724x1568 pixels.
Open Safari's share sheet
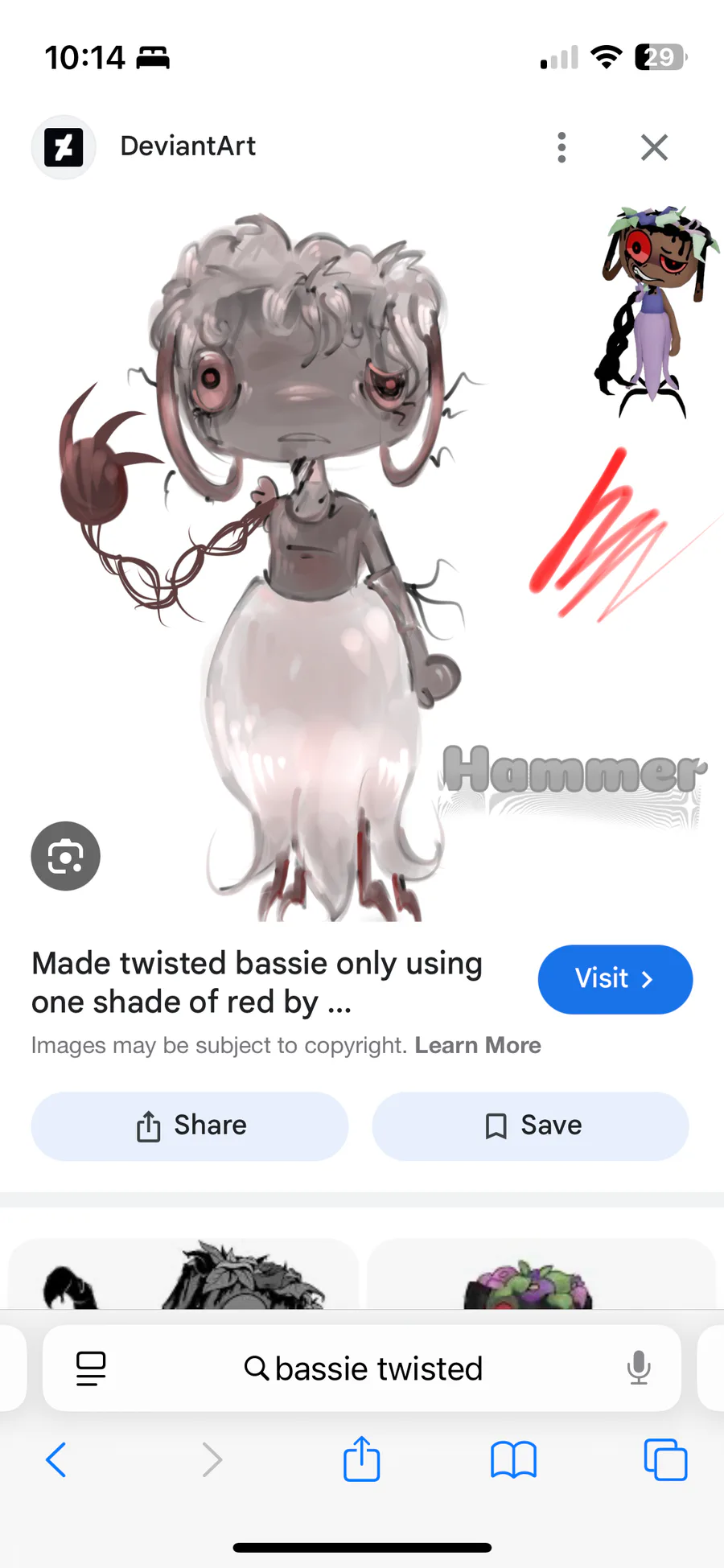tap(362, 1459)
